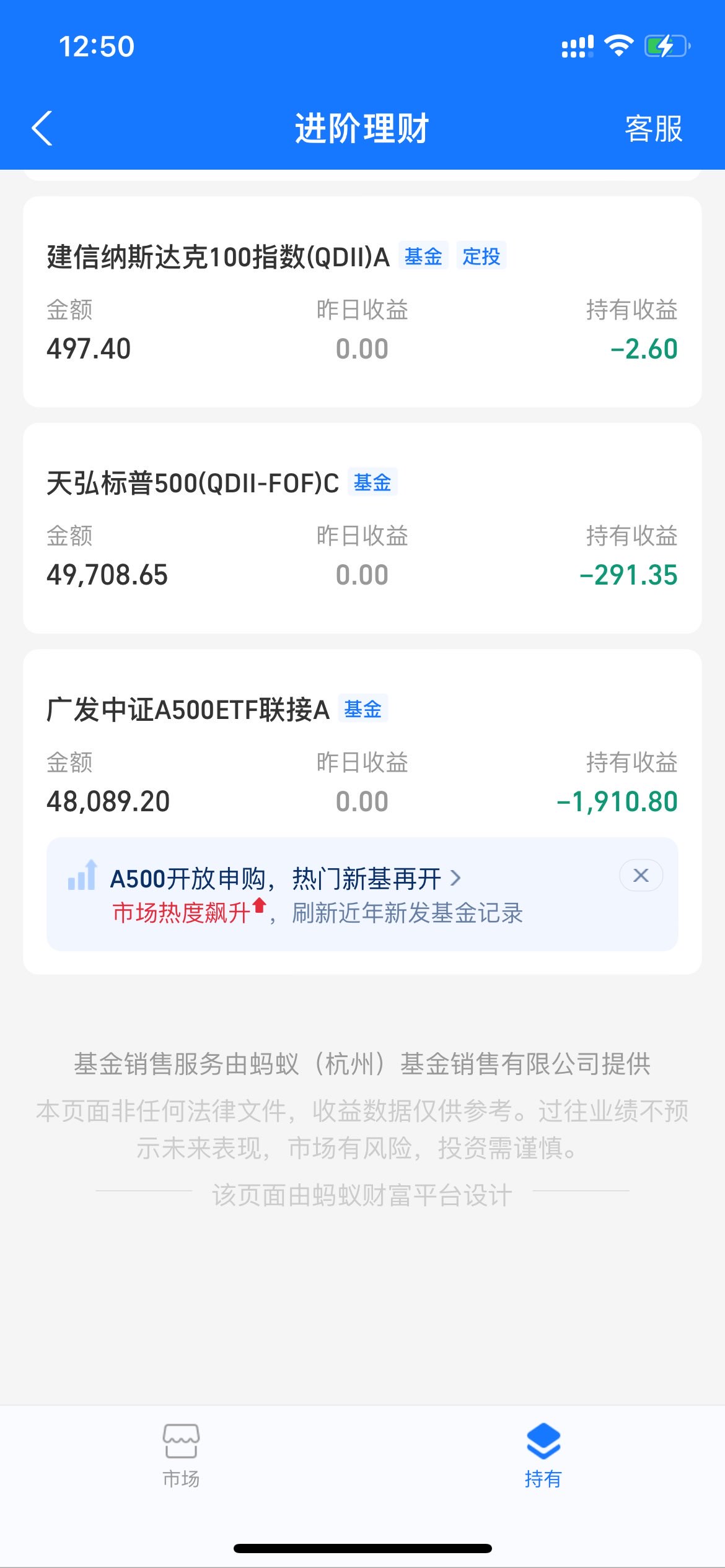Tap the 基金 tag beside 天弘标普500
This screenshot has width=725, height=1568.
(372, 482)
